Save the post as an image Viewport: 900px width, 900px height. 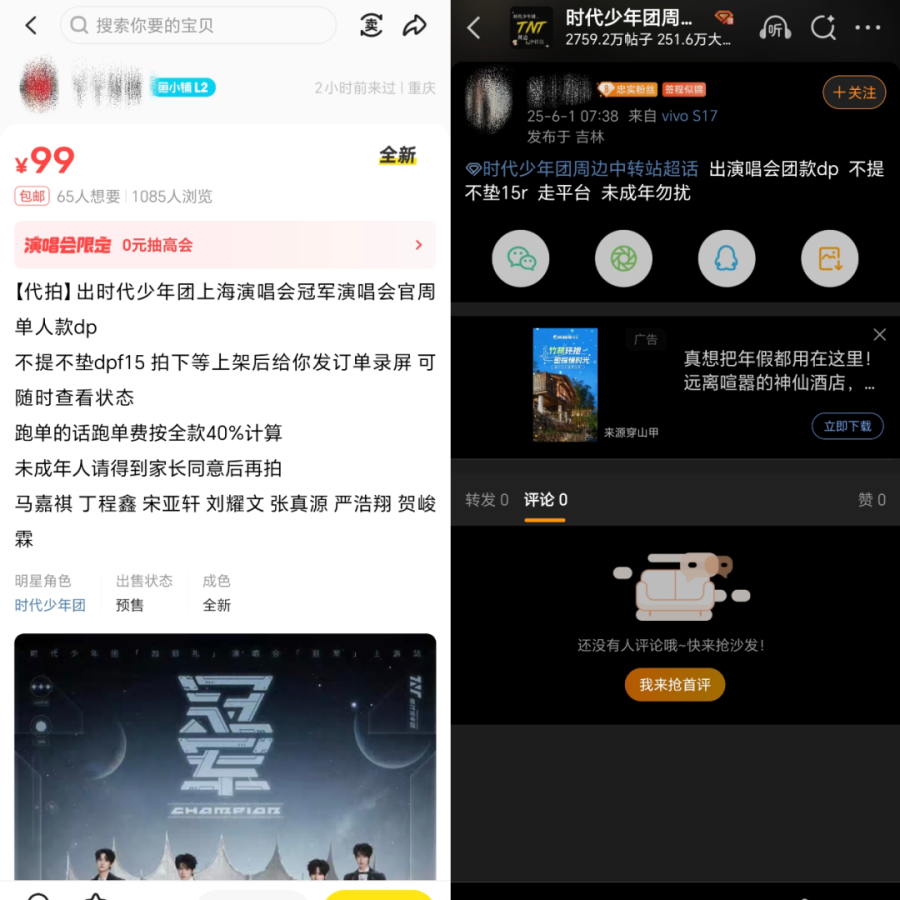point(829,259)
